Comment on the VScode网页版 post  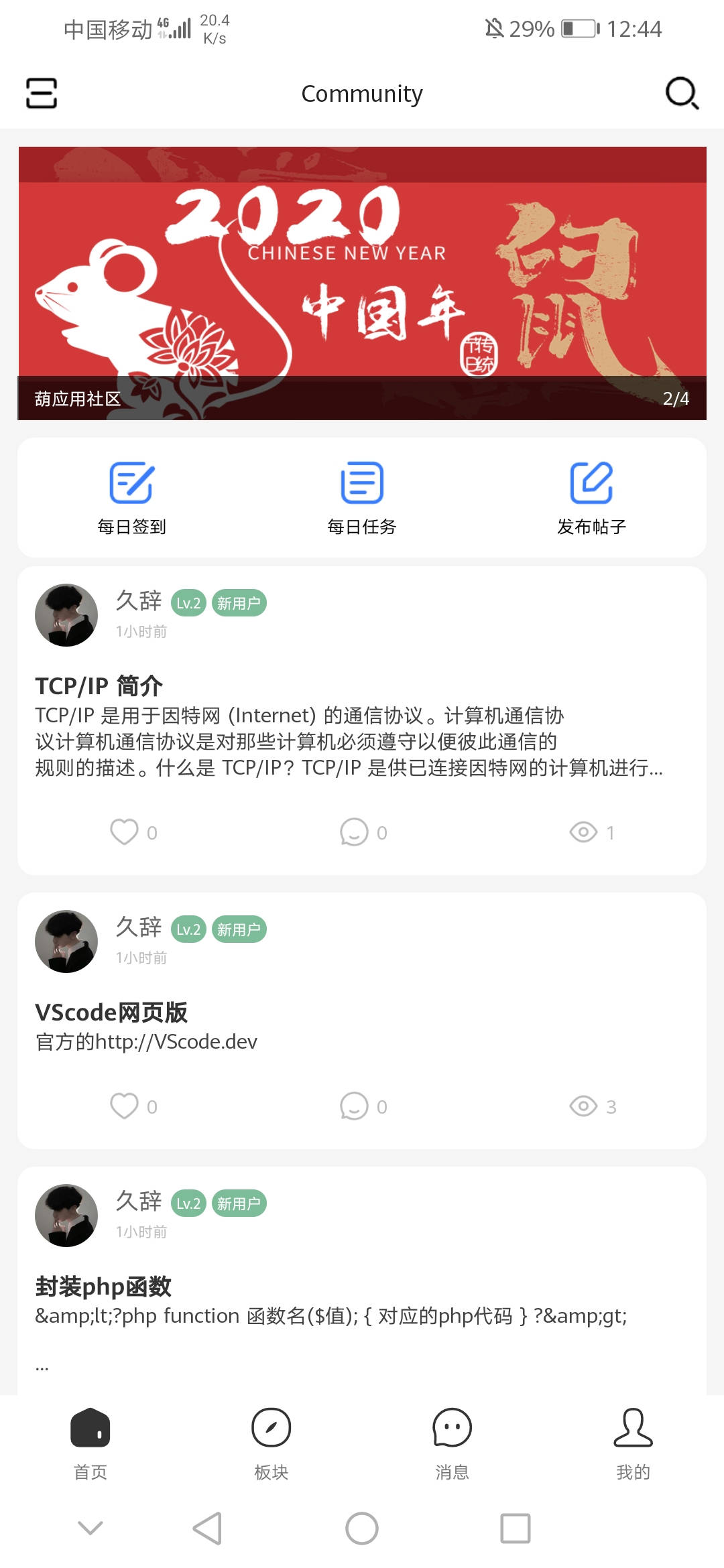coord(354,1106)
